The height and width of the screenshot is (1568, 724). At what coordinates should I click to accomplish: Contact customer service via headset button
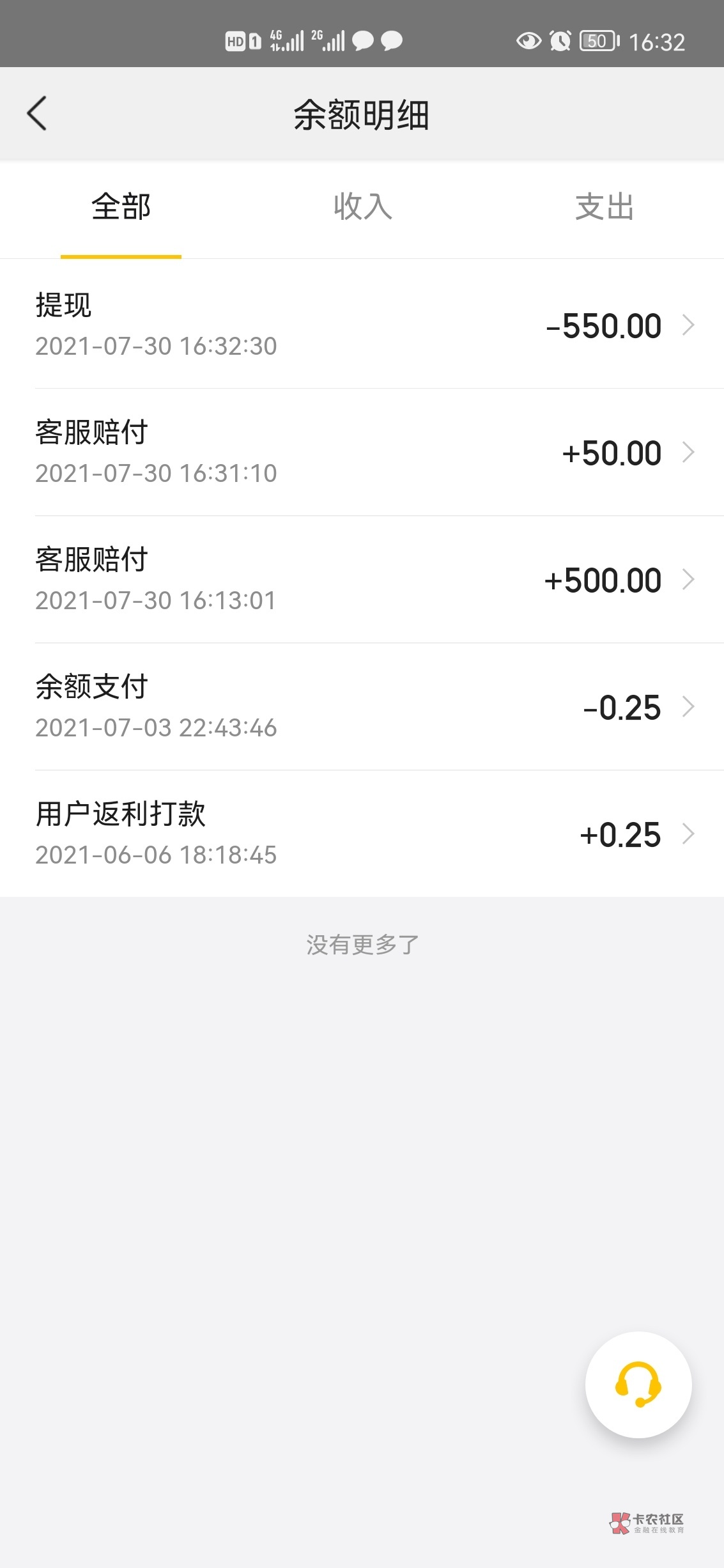click(638, 1385)
